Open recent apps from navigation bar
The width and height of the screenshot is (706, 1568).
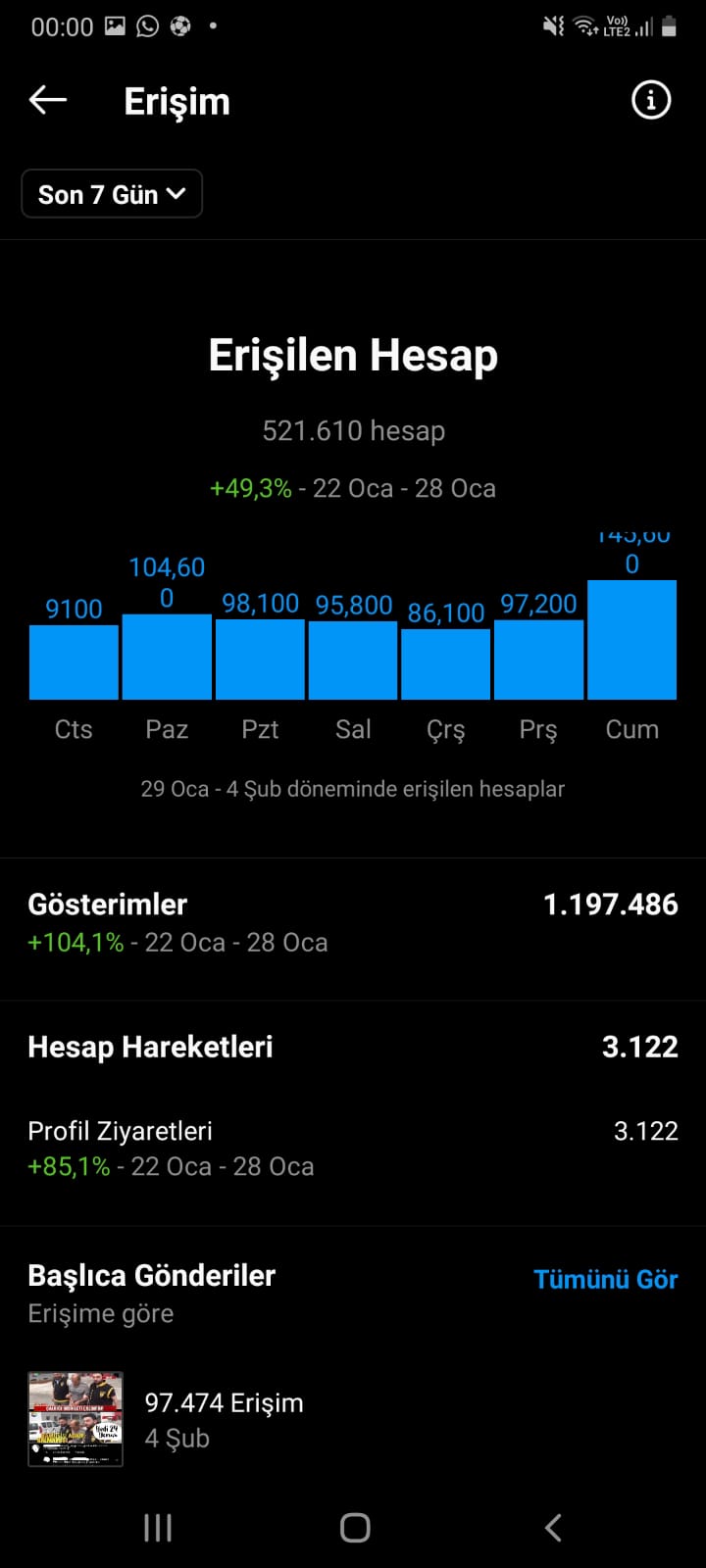(158, 1527)
